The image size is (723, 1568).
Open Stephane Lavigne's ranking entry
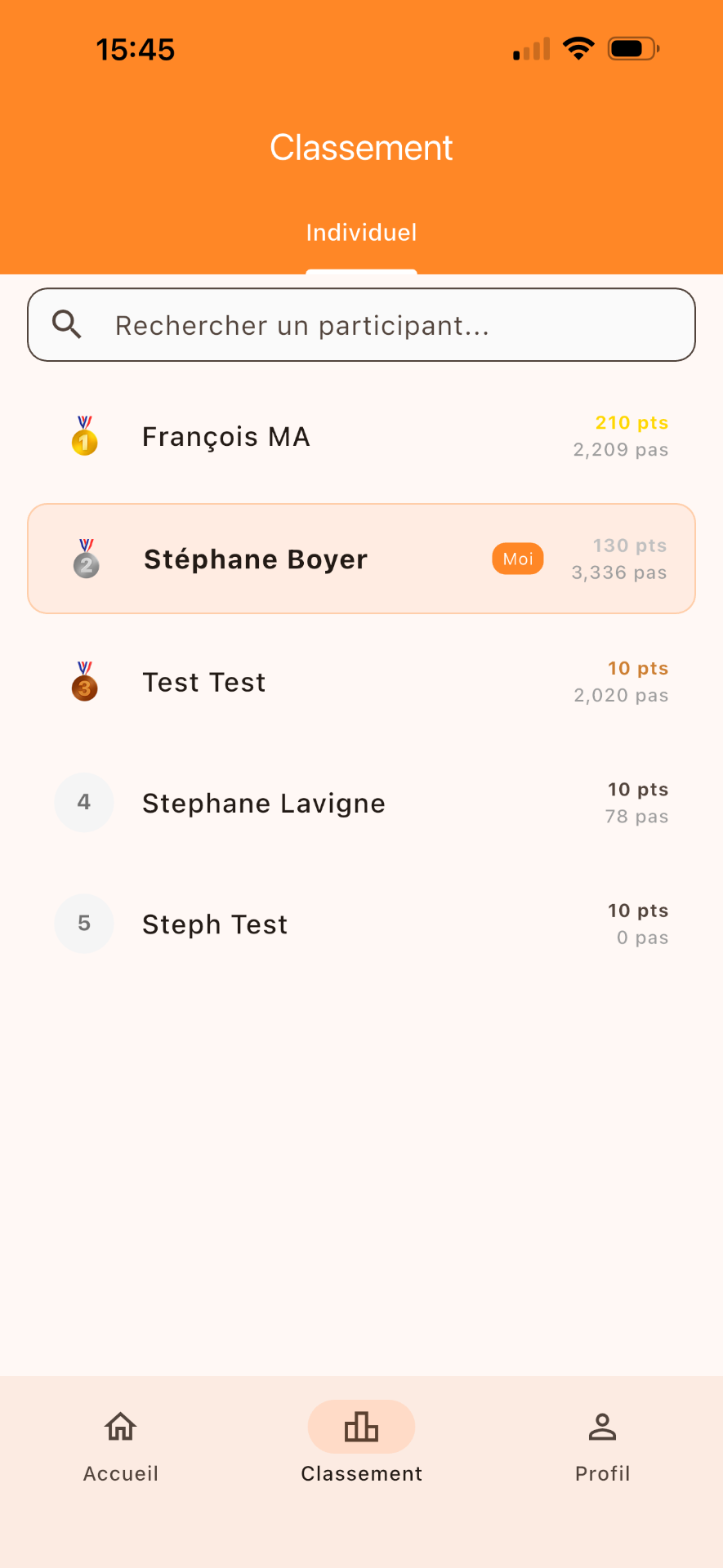(361, 804)
